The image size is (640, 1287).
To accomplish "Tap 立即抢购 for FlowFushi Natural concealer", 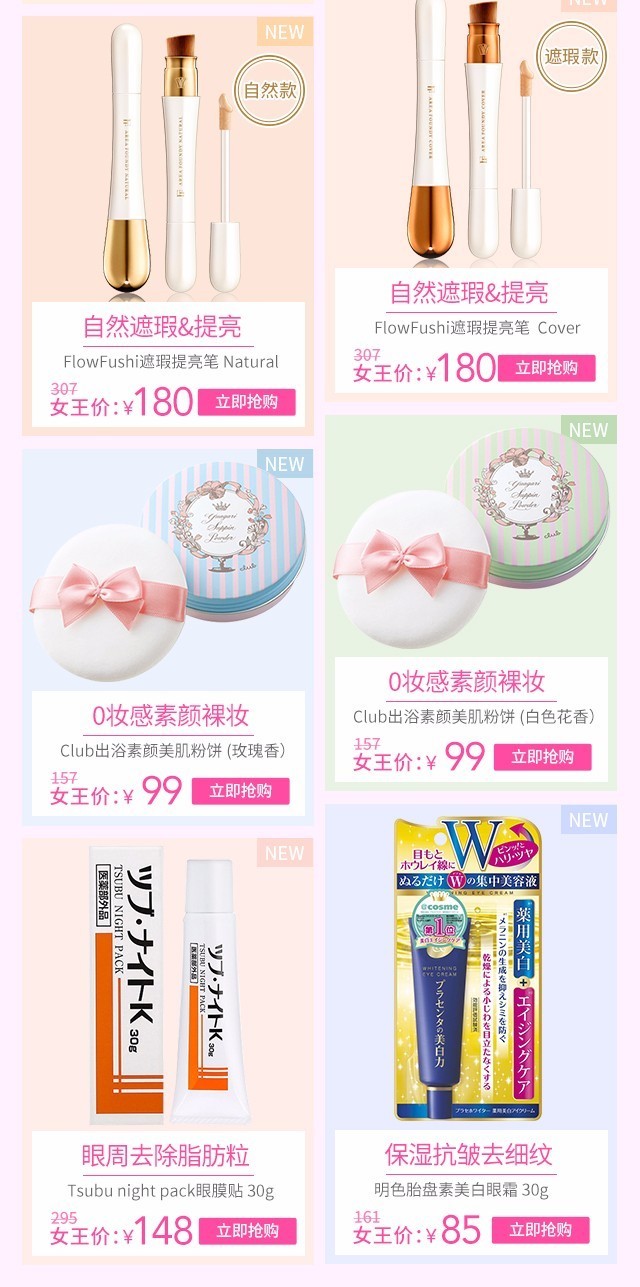I will coord(247,402).
